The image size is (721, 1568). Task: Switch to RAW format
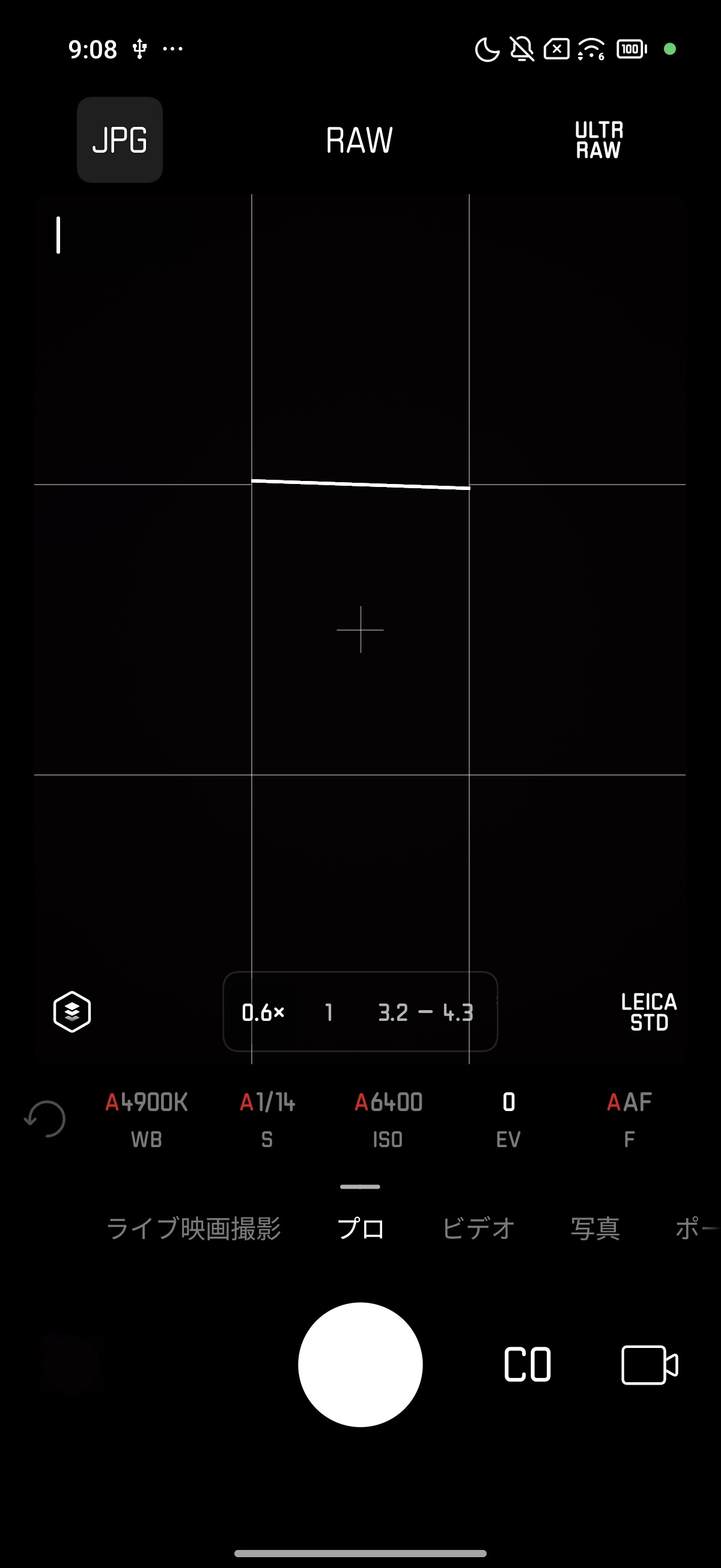click(x=359, y=140)
